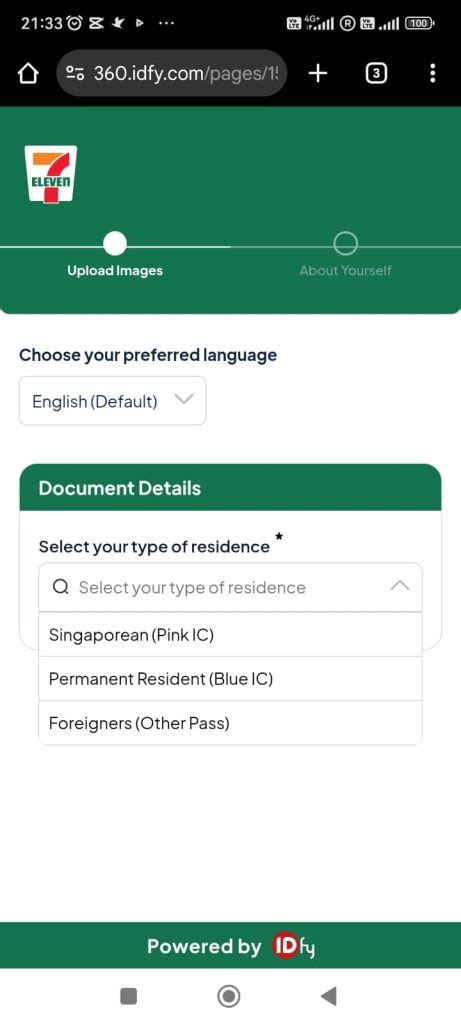Image resolution: width=461 pixels, height=1024 pixels.
Task: Tap the 360.idfy.com address bar
Action: click(172, 73)
